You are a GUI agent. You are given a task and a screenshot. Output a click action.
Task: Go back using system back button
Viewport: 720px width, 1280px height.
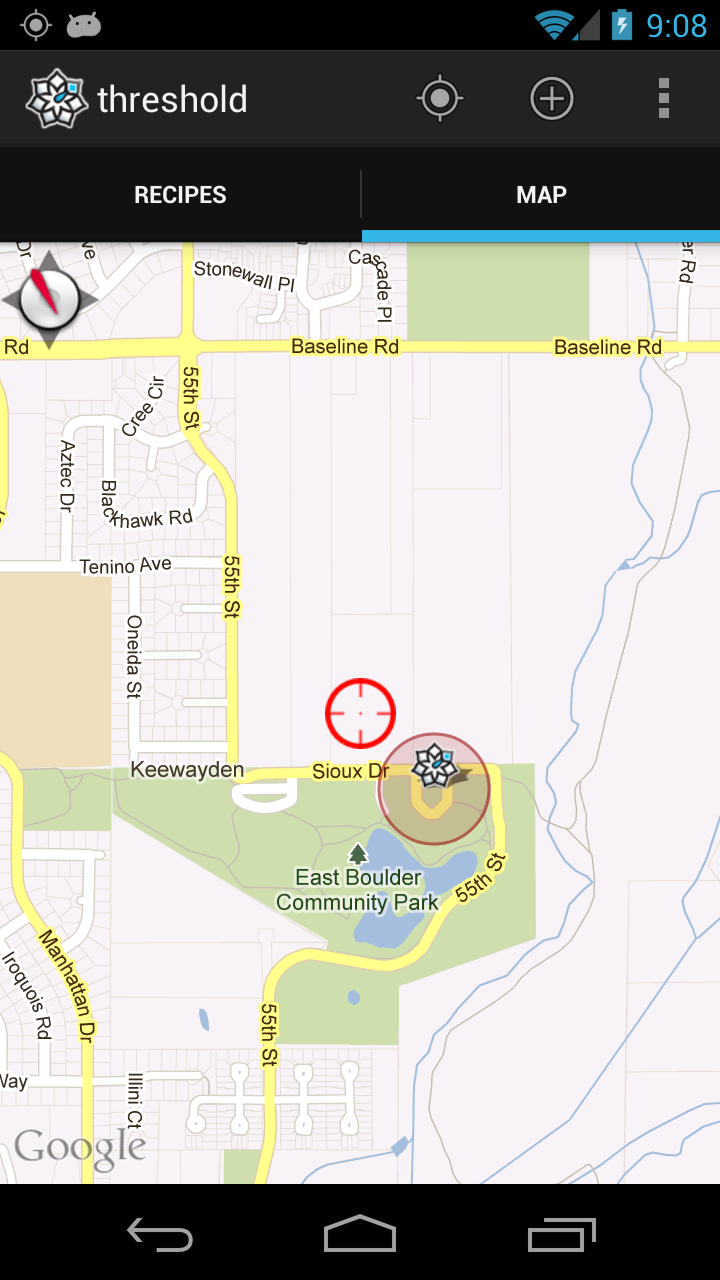(160, 1235)
